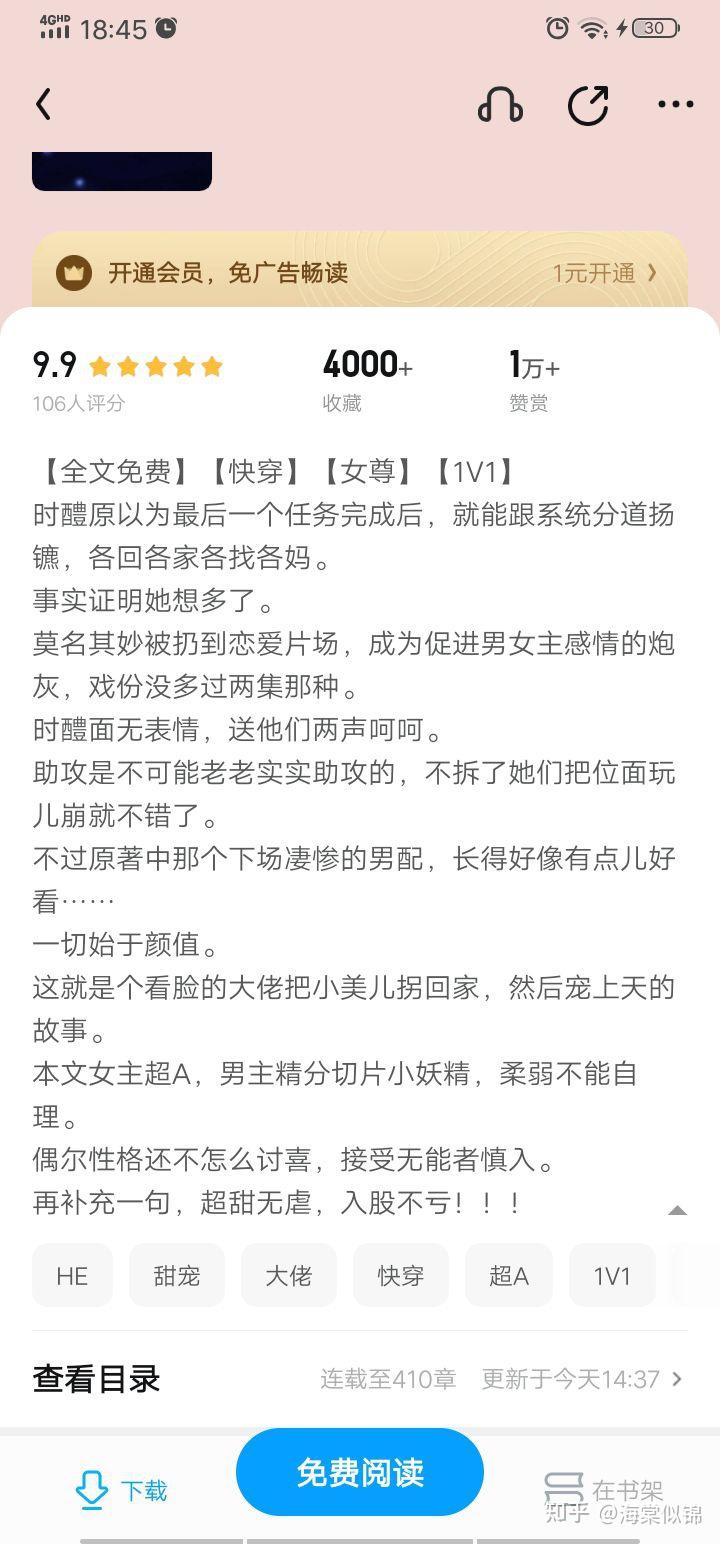Select the 1V1 tag chip

click(612, 1276)
